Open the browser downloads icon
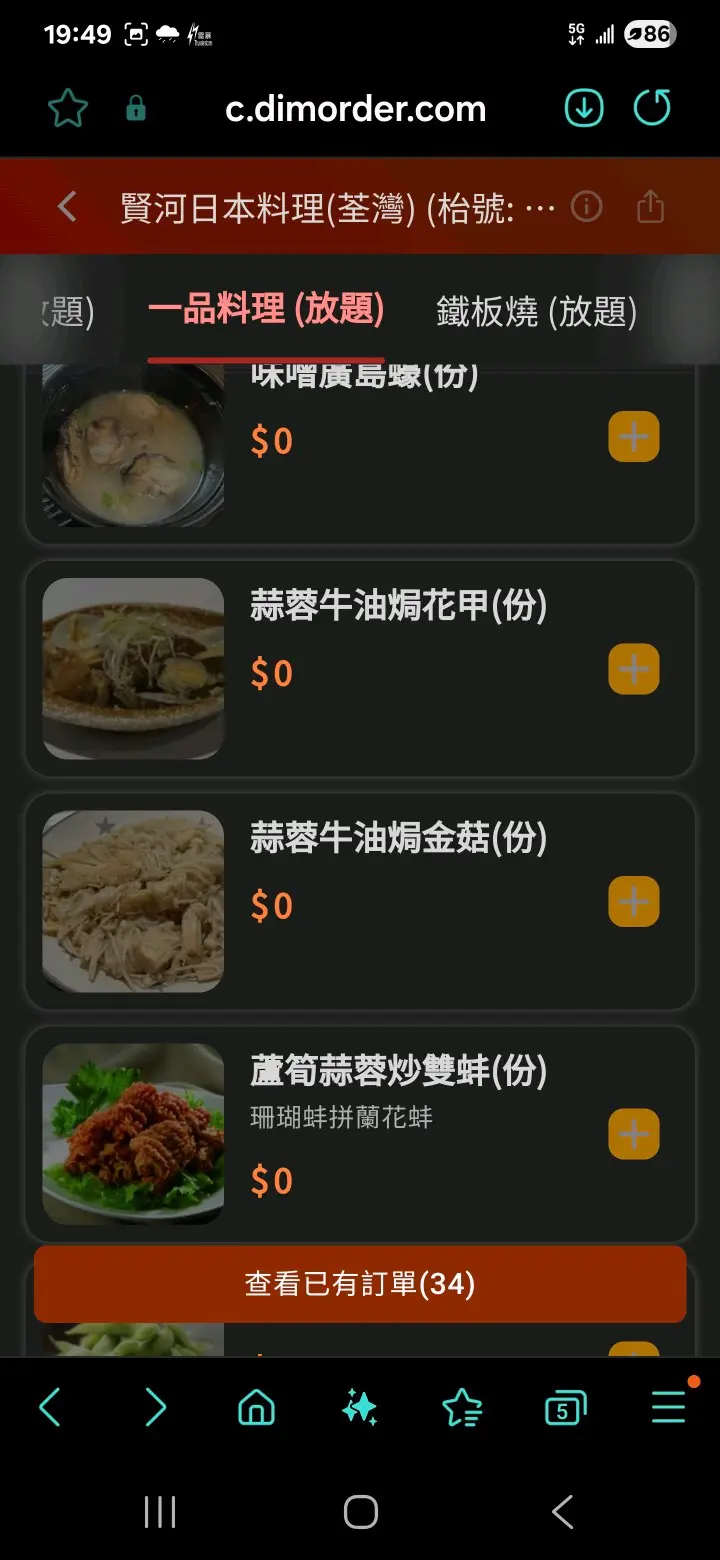Screen dimensions: 720x1560 point(584,108)
